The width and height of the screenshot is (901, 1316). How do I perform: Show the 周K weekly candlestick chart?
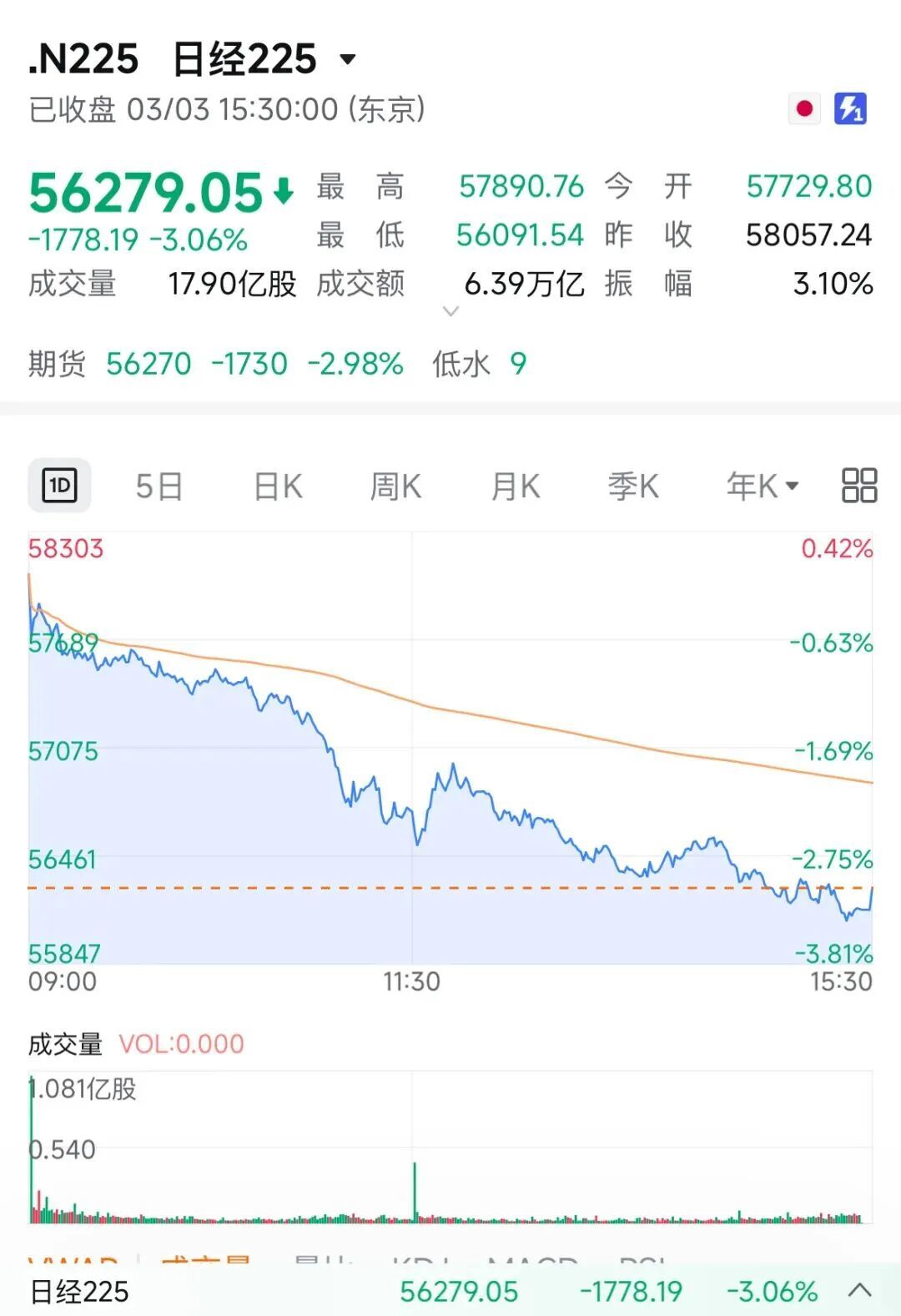tap(395, 486)
